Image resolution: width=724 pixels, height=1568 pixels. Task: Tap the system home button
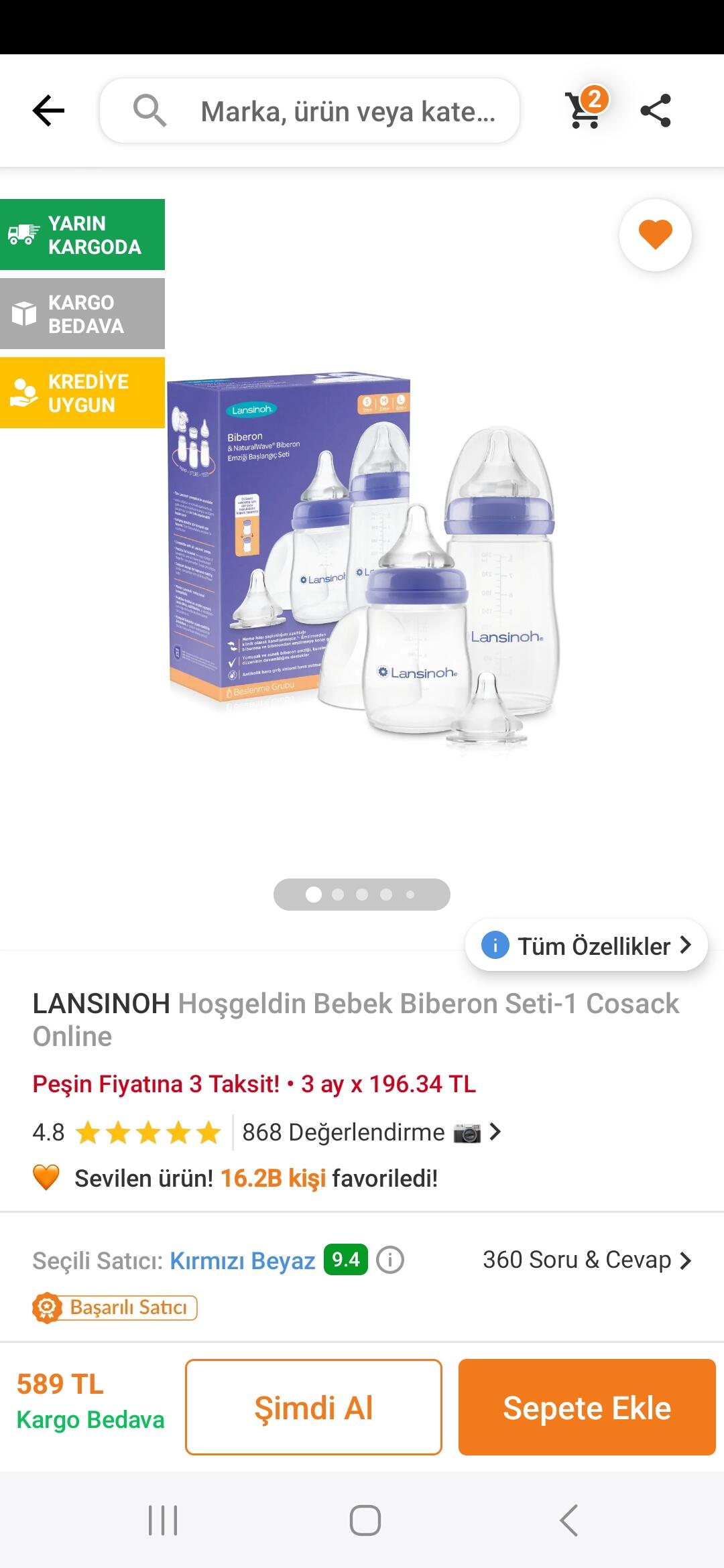click(365, 1520)
